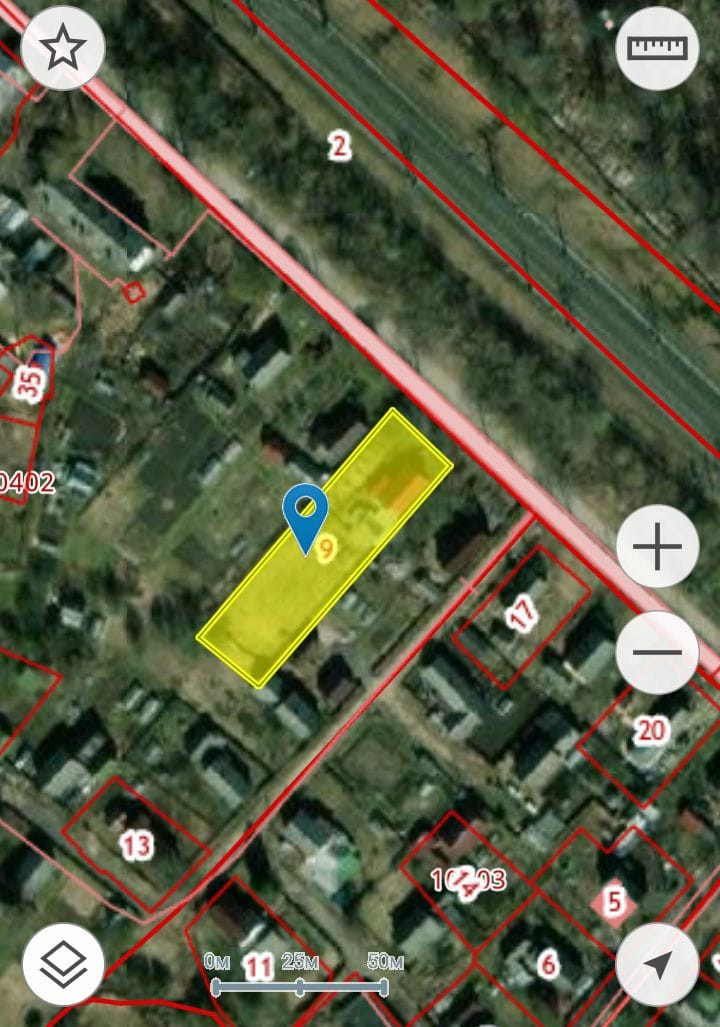
Task: Select parcel number 17 on the map
Action: point(521,615)
